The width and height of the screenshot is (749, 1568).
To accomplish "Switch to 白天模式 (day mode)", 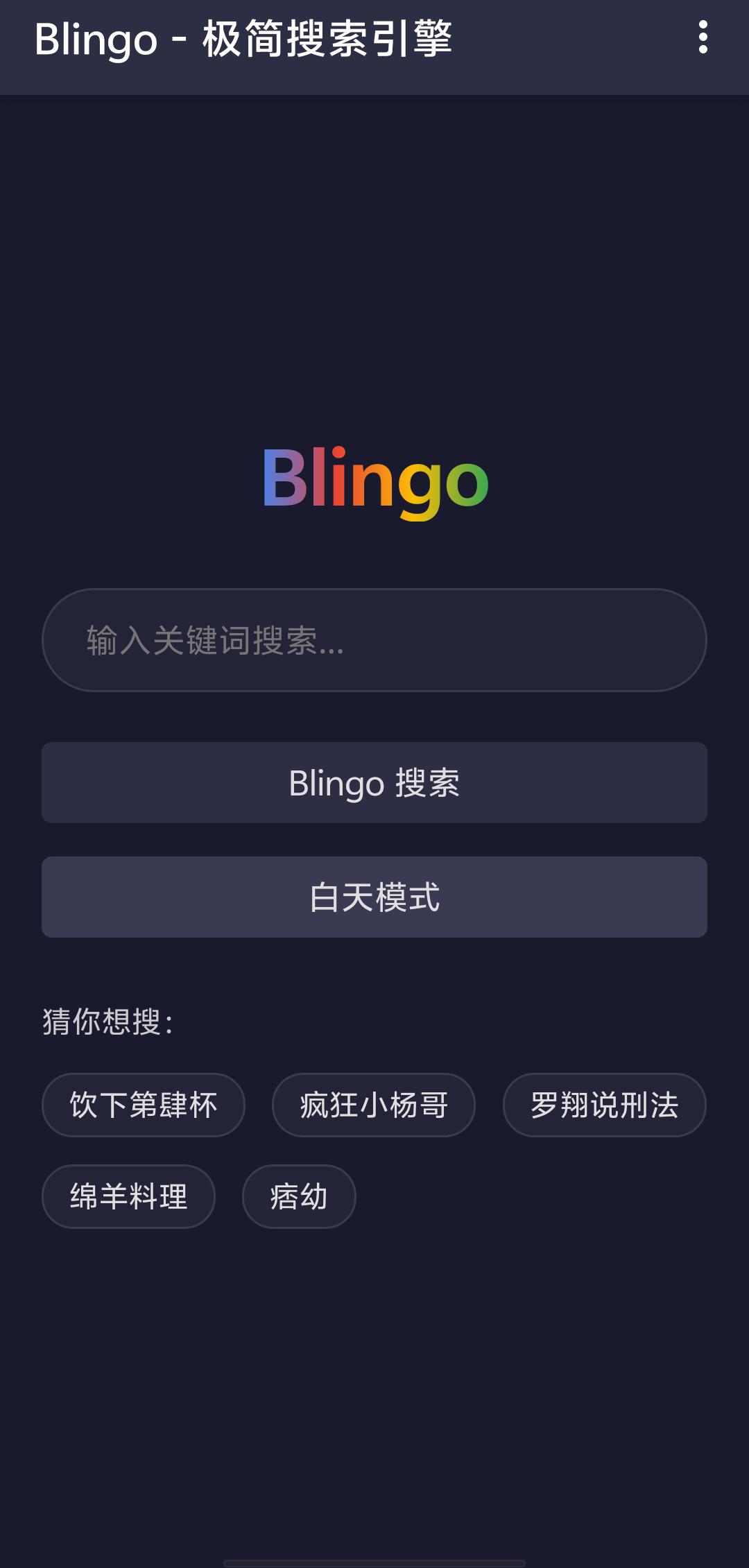I will pyautogui.click(x=374, y=897).
